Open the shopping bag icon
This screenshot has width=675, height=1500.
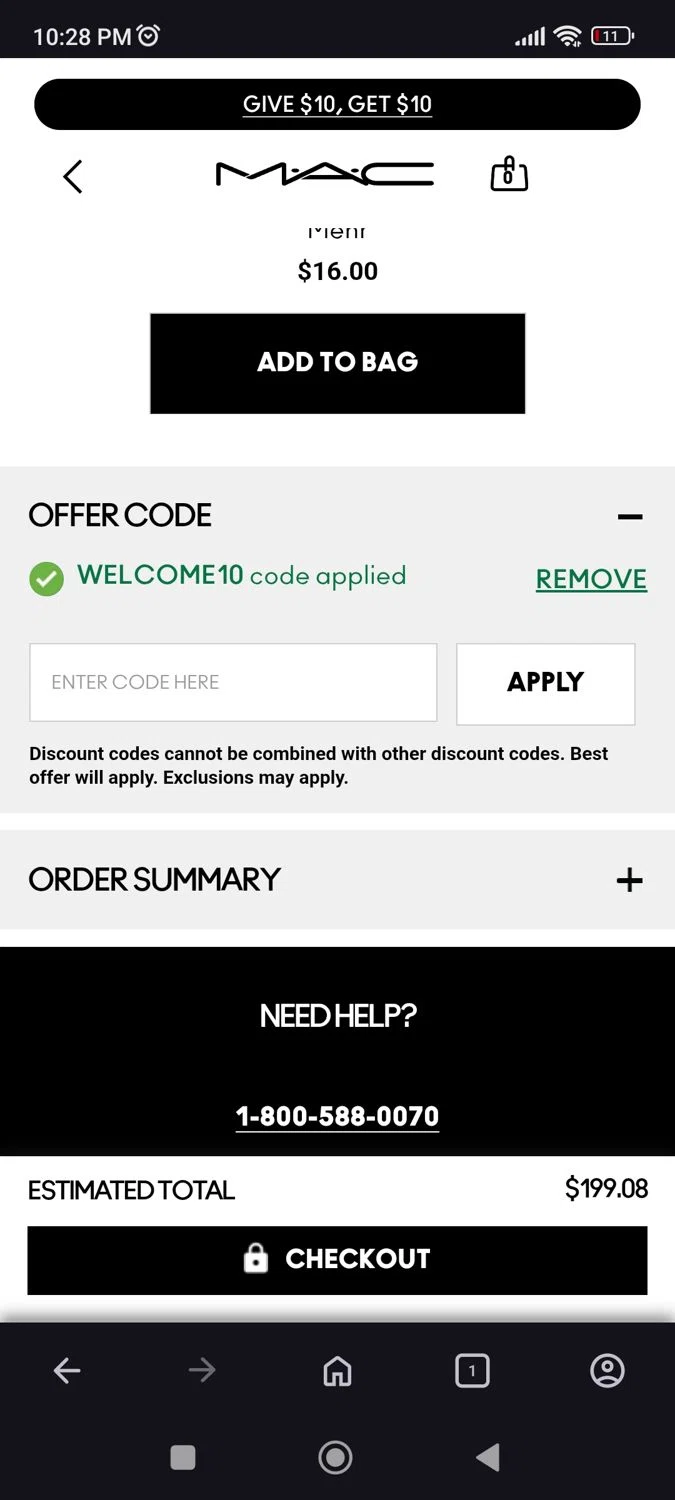pos(508,174)
